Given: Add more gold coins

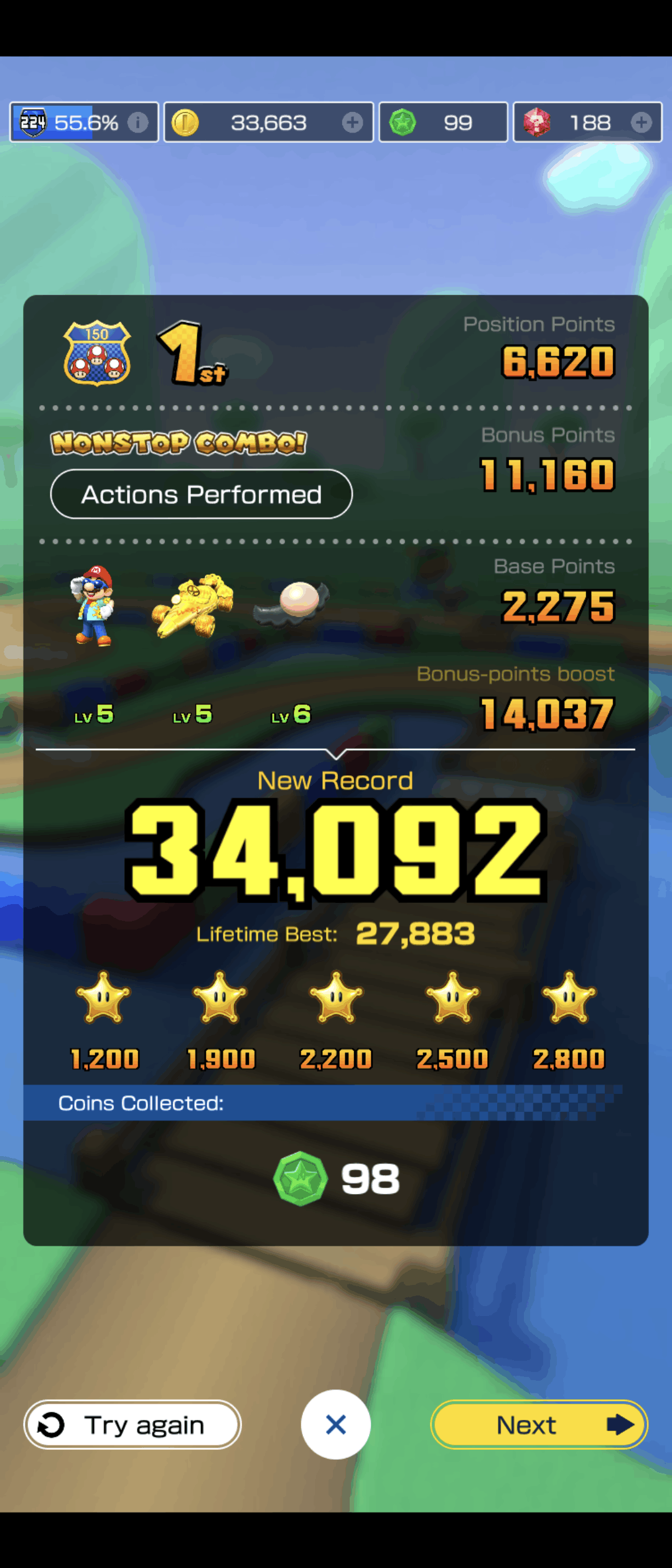Looking at the screenshot, I should pos(352,123).
